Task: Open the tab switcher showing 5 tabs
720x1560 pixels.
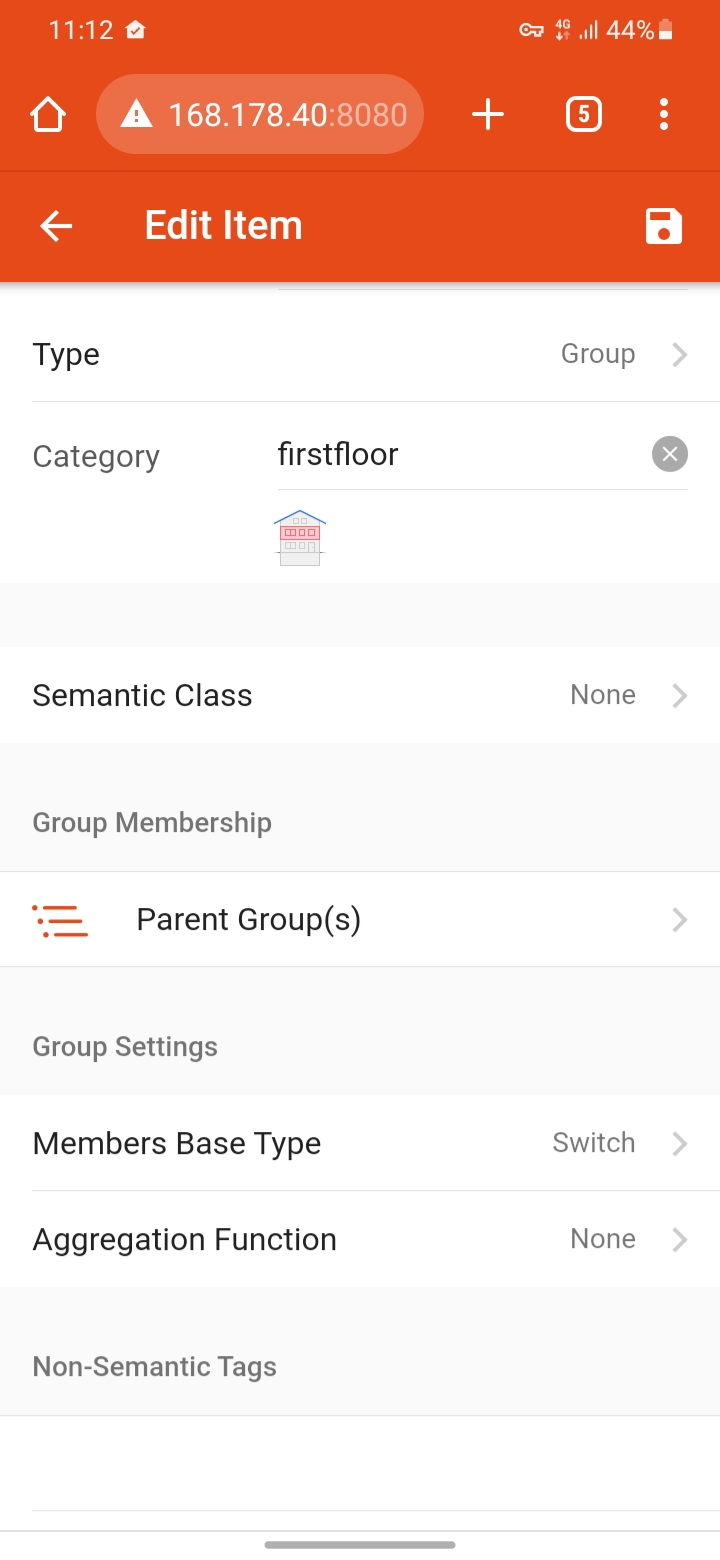Action: tap(583, 114)
